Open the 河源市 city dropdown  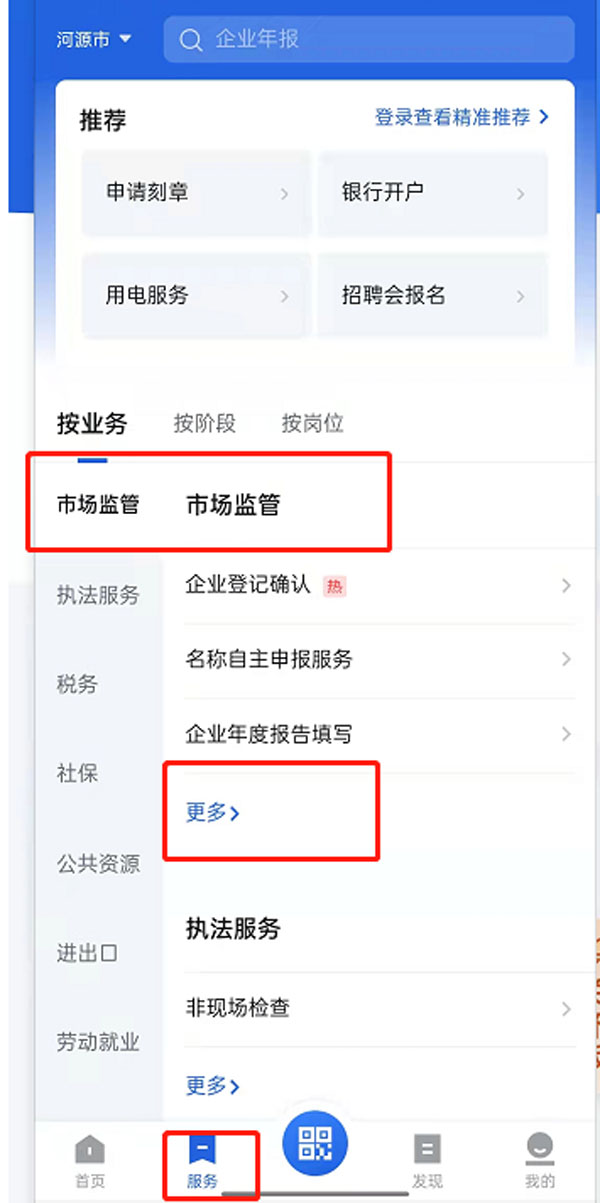point(94,40)
